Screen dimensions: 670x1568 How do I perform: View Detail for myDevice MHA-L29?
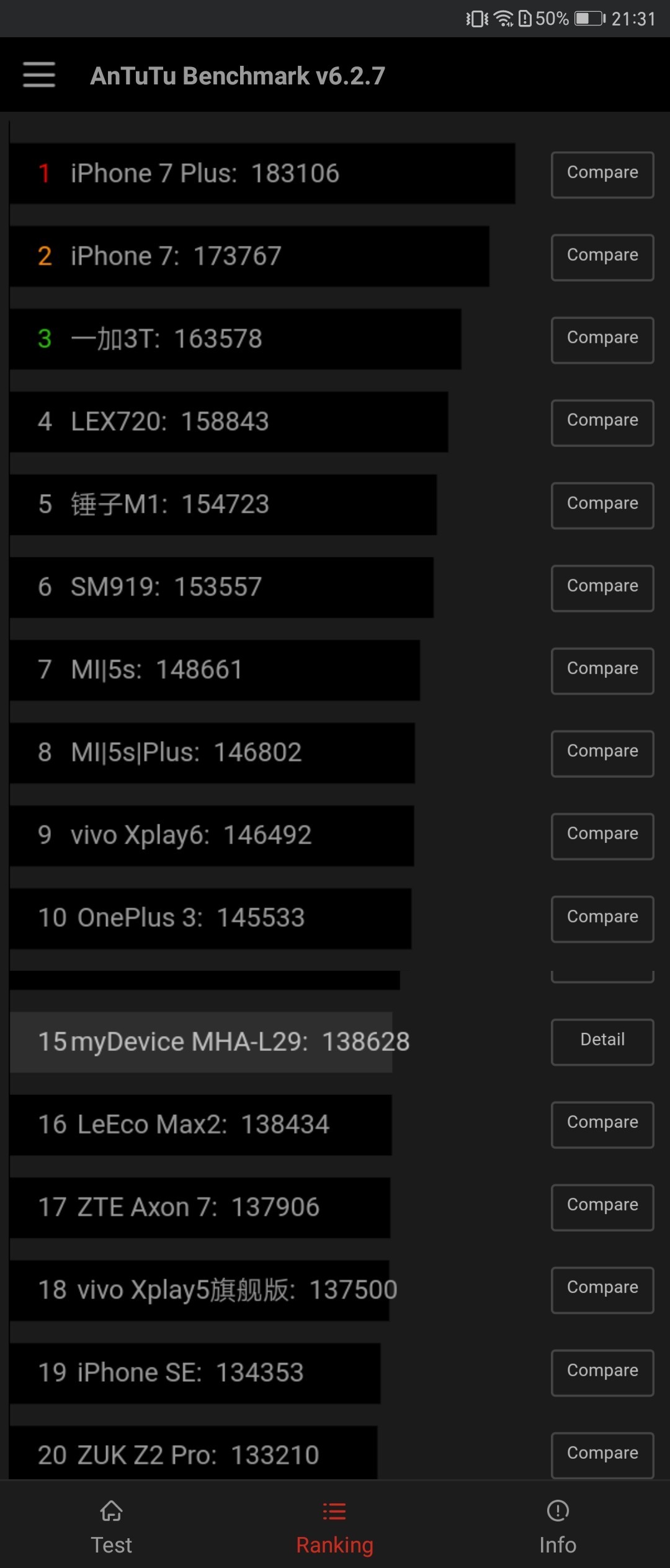point(602,1042)
